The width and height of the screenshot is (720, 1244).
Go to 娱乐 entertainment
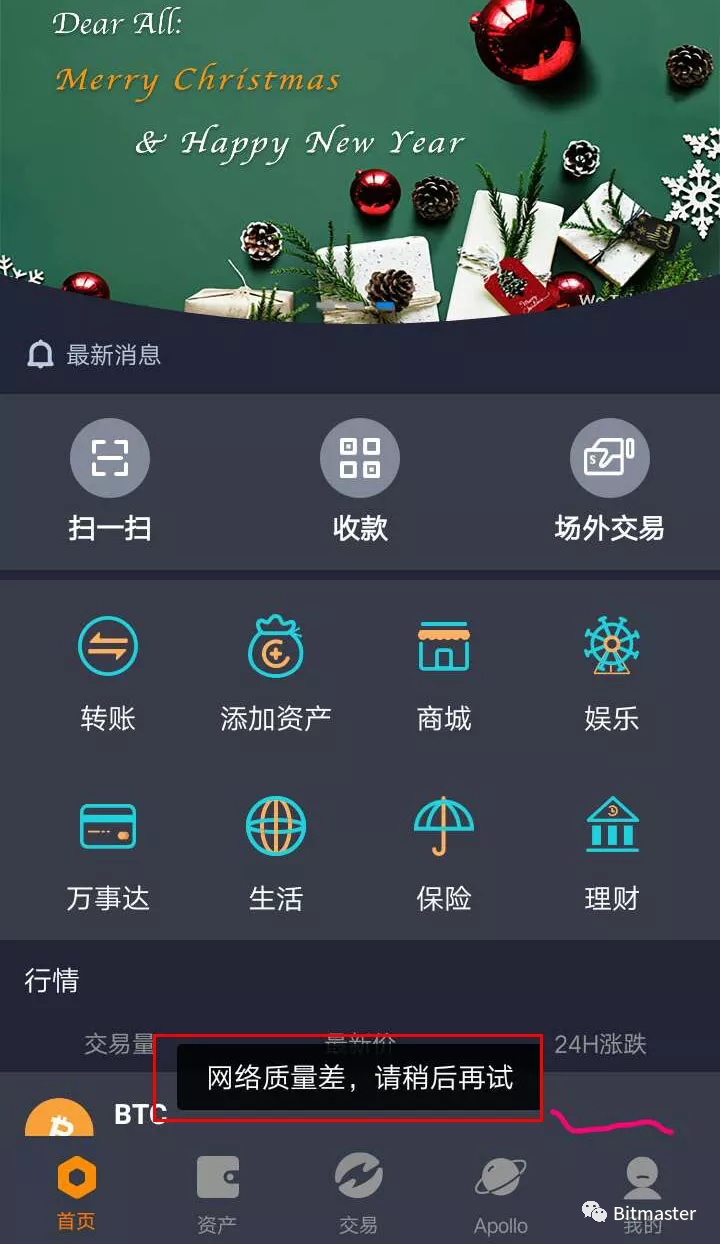(x=611, y=670)
